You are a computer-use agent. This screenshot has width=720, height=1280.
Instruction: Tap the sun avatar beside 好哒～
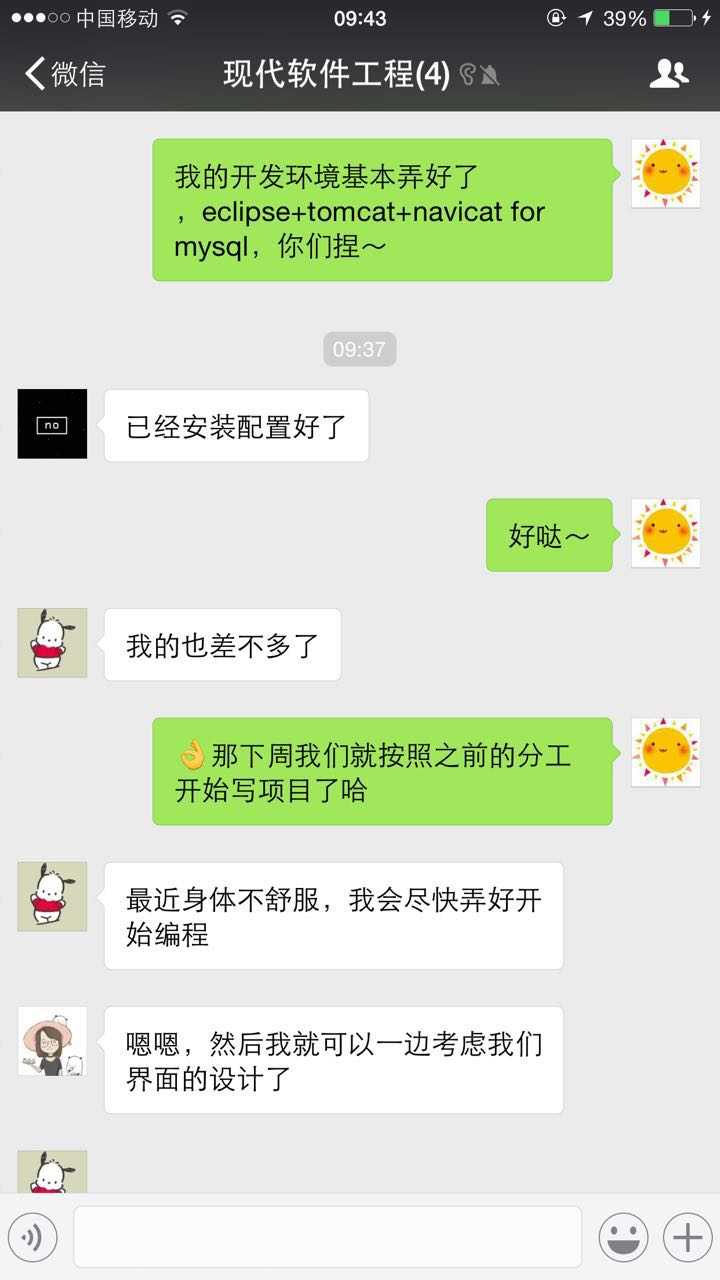tap(665, 533)
